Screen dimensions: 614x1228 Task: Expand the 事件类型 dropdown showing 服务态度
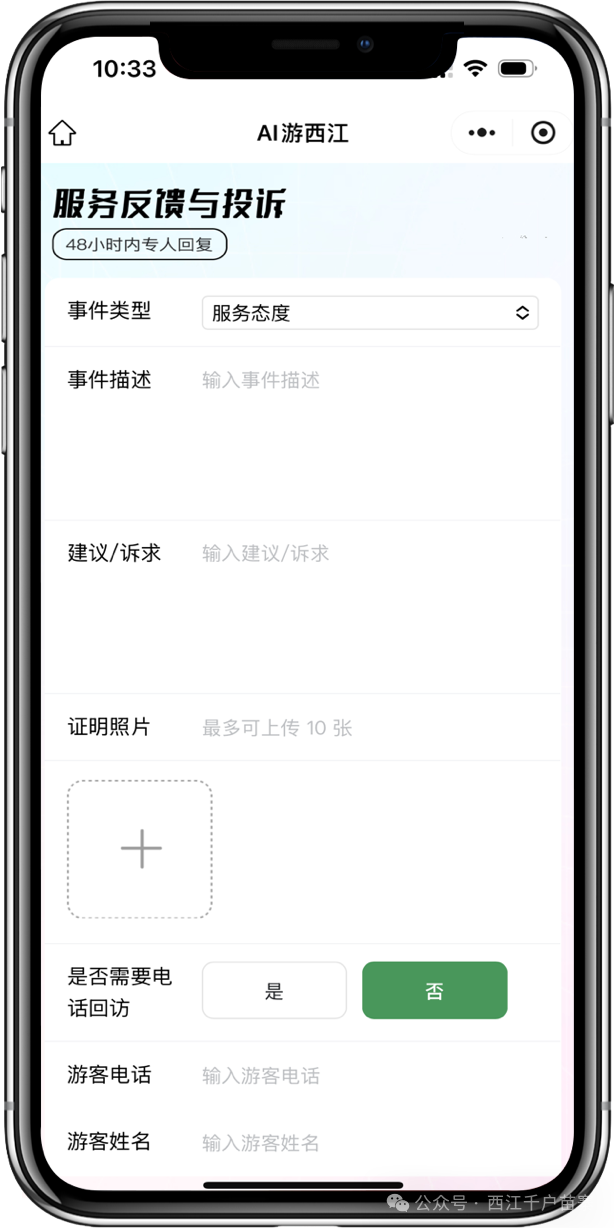tap(370, 313)
